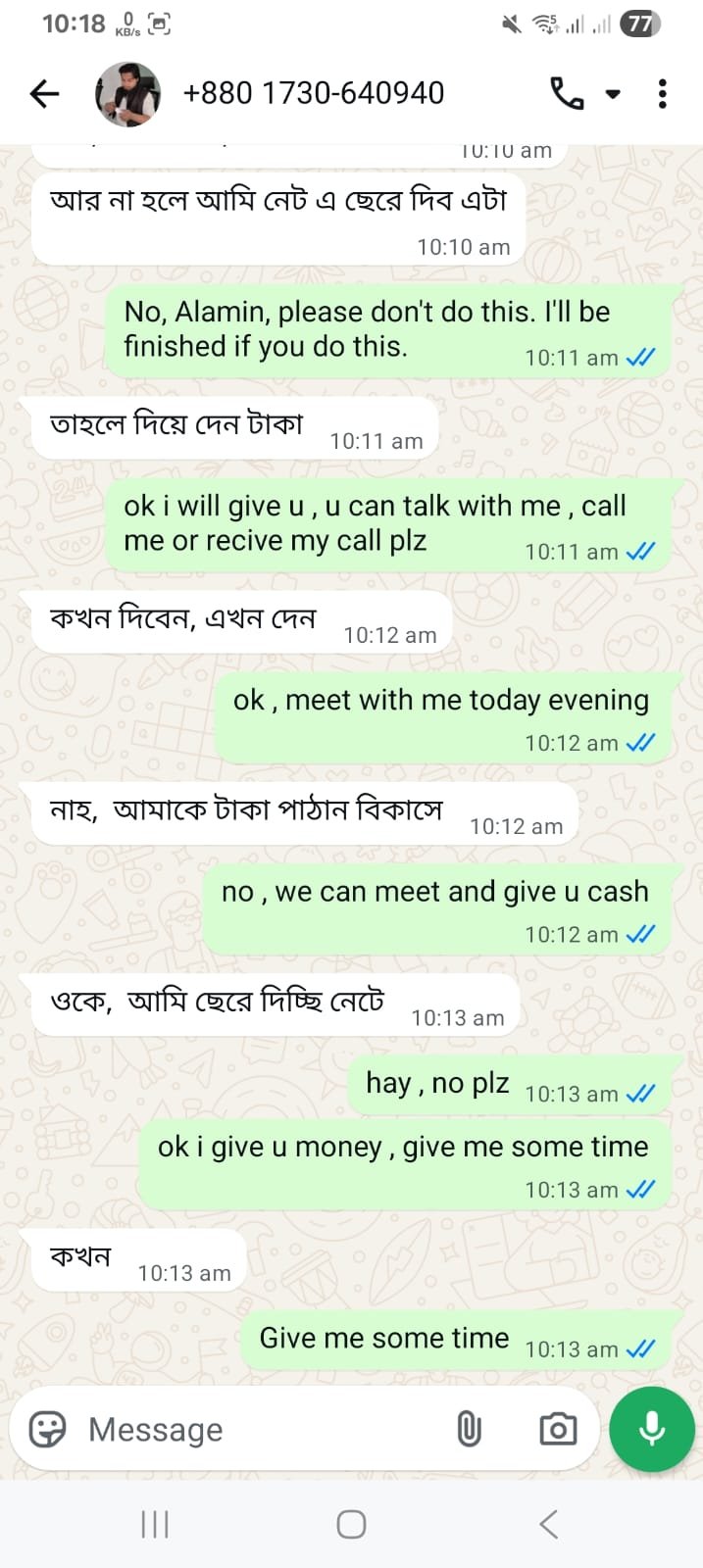Open recent apps from the navigation bar
This screenshot has width=703, height=1568.
coord(155,1524)
